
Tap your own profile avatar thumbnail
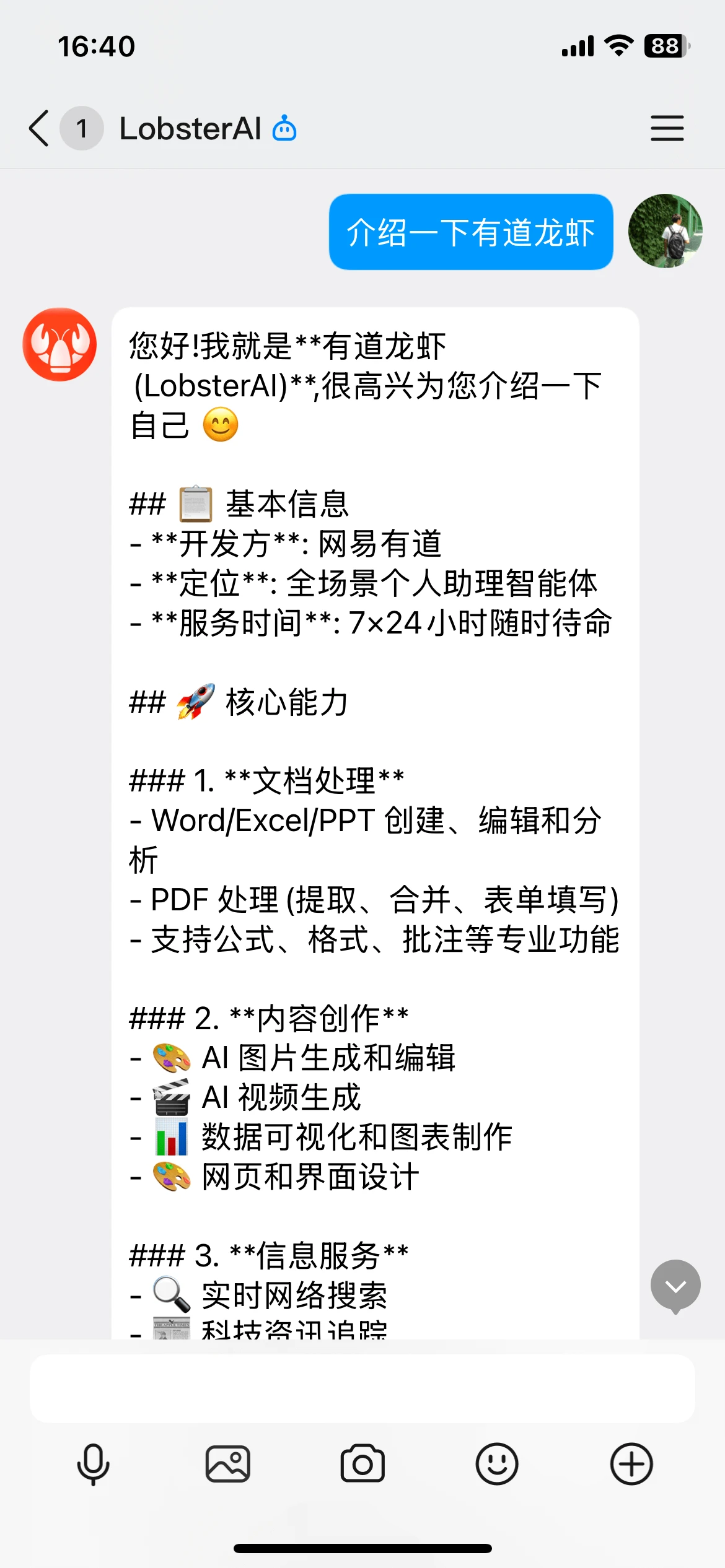click(x=665, y=230)
